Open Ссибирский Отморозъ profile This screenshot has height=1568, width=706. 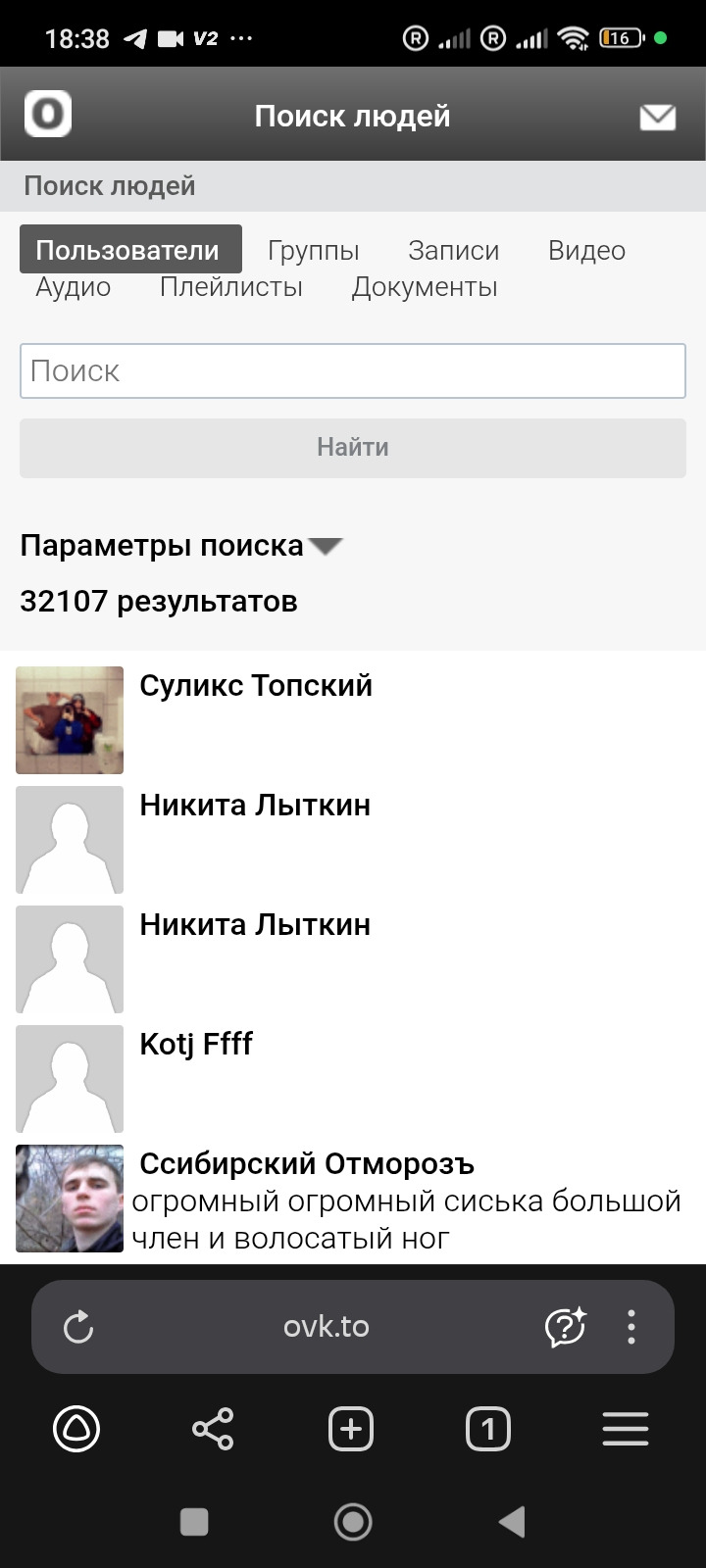click(x=306, y=1164)
